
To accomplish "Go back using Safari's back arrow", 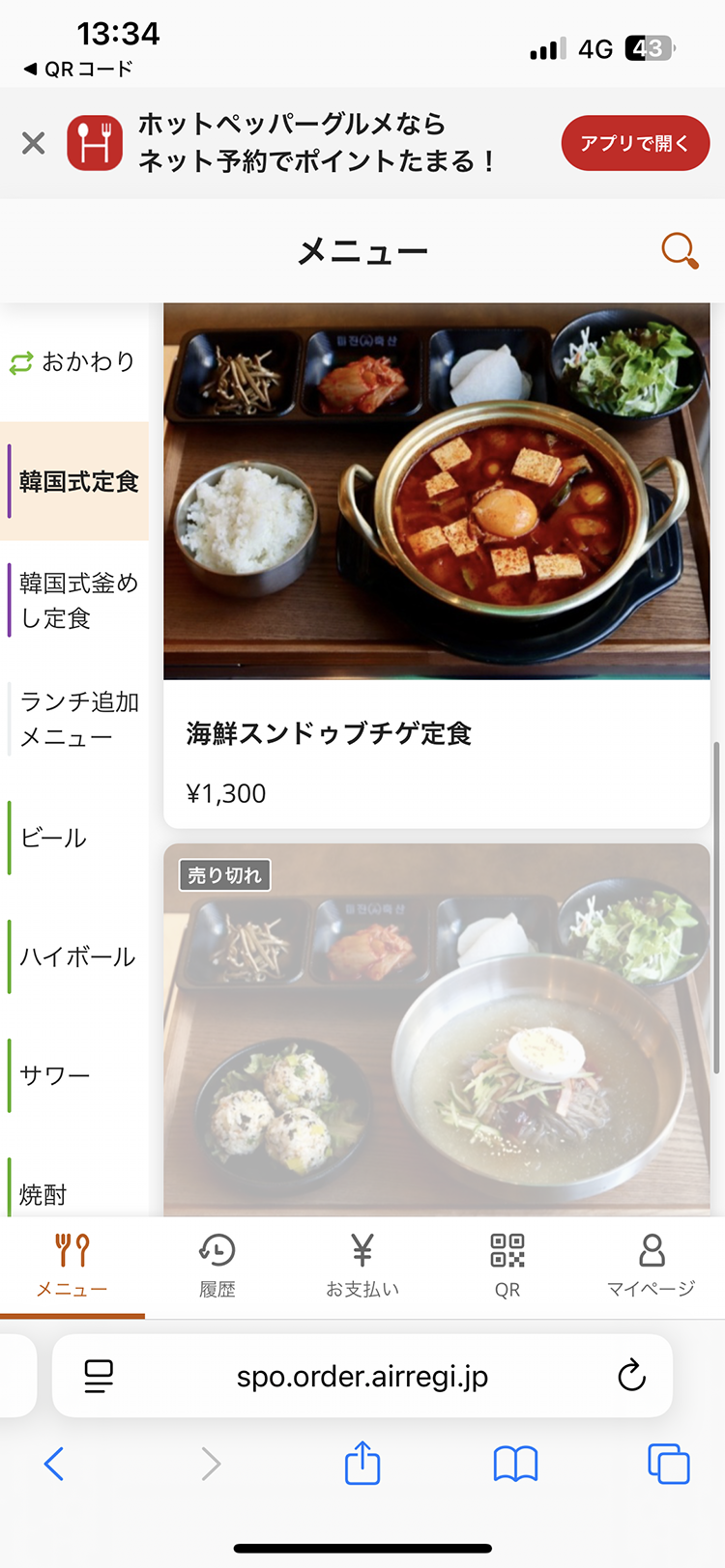I will pyautogui.click(x=54, y=1464).
